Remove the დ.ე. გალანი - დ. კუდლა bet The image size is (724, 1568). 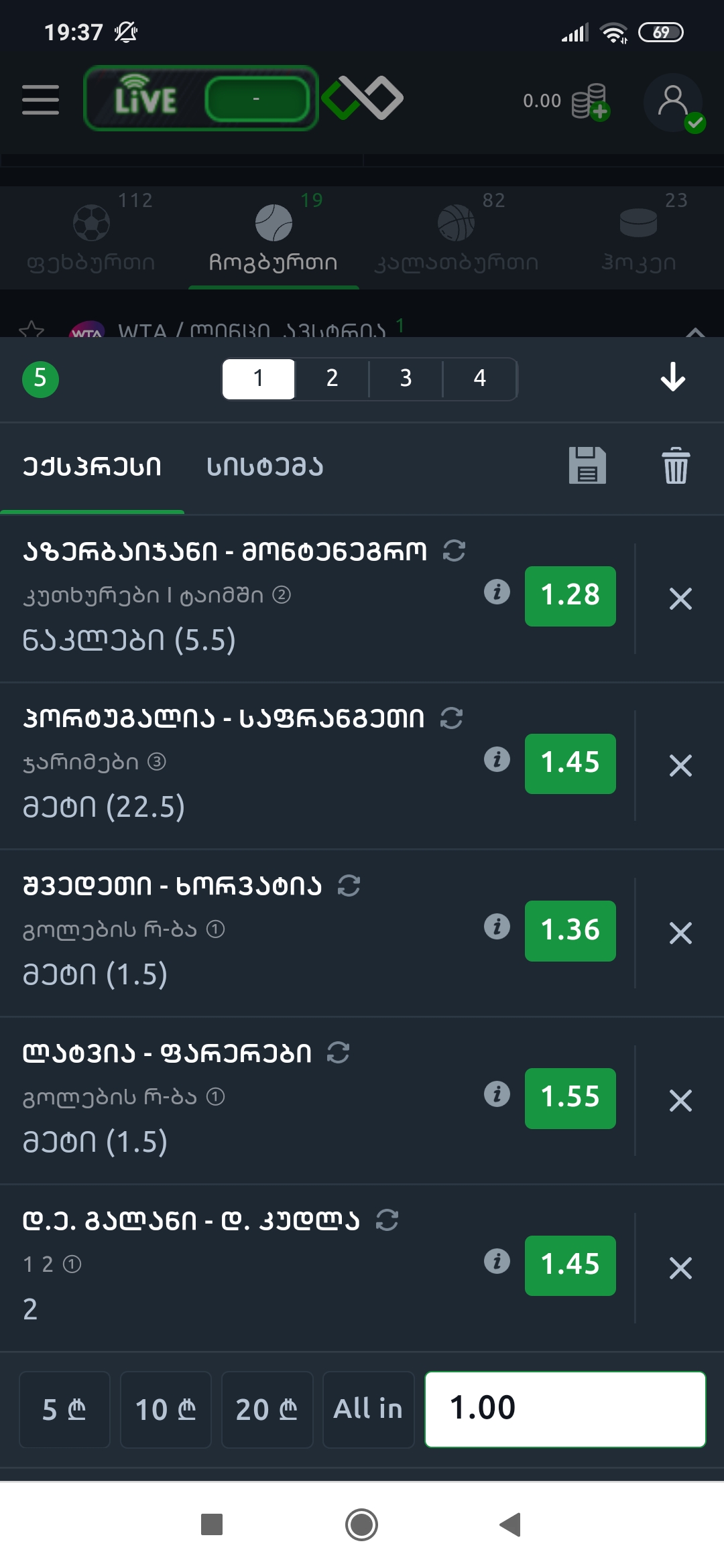coord(680,1268)
